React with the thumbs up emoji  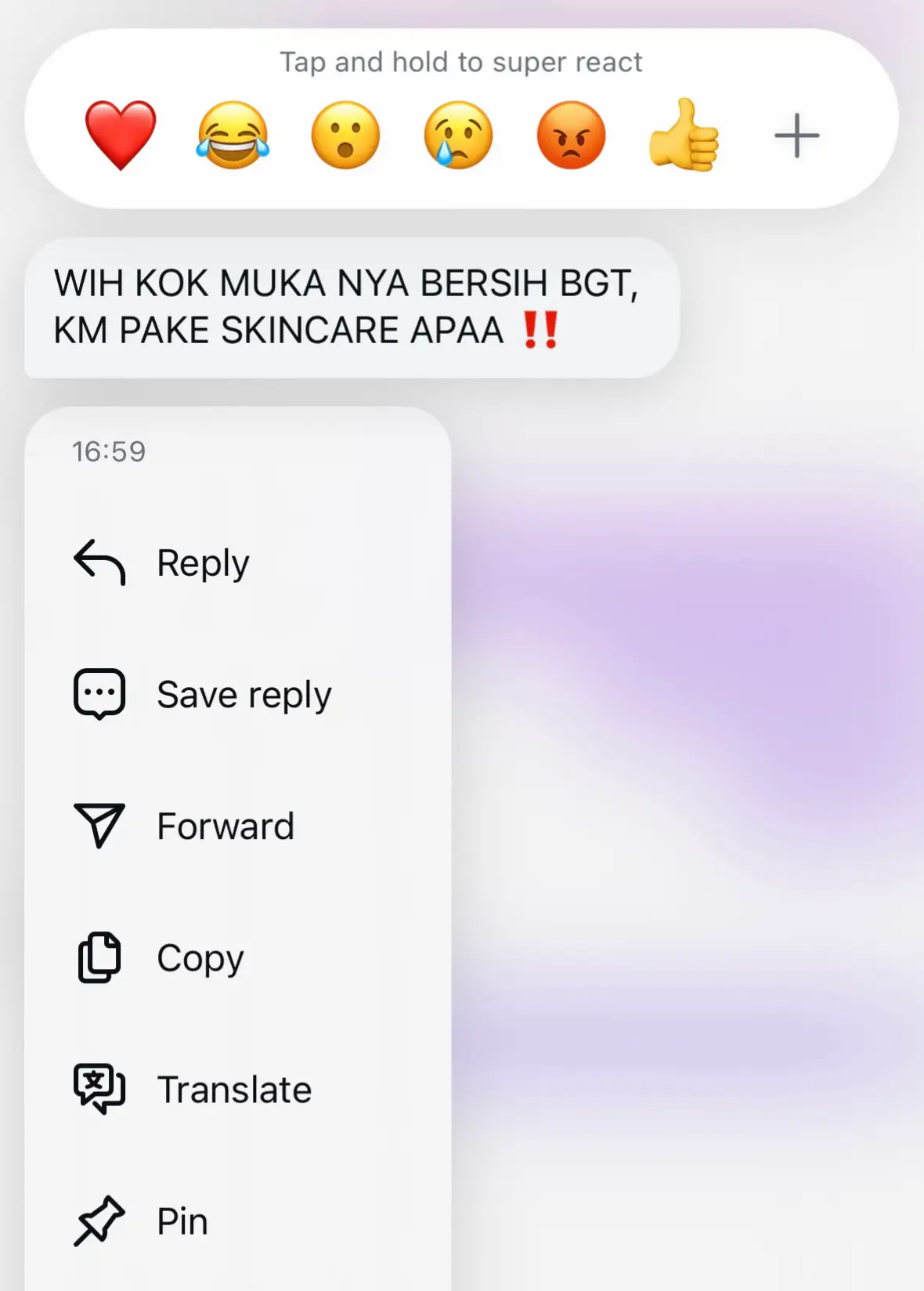[x=684, y=136]
